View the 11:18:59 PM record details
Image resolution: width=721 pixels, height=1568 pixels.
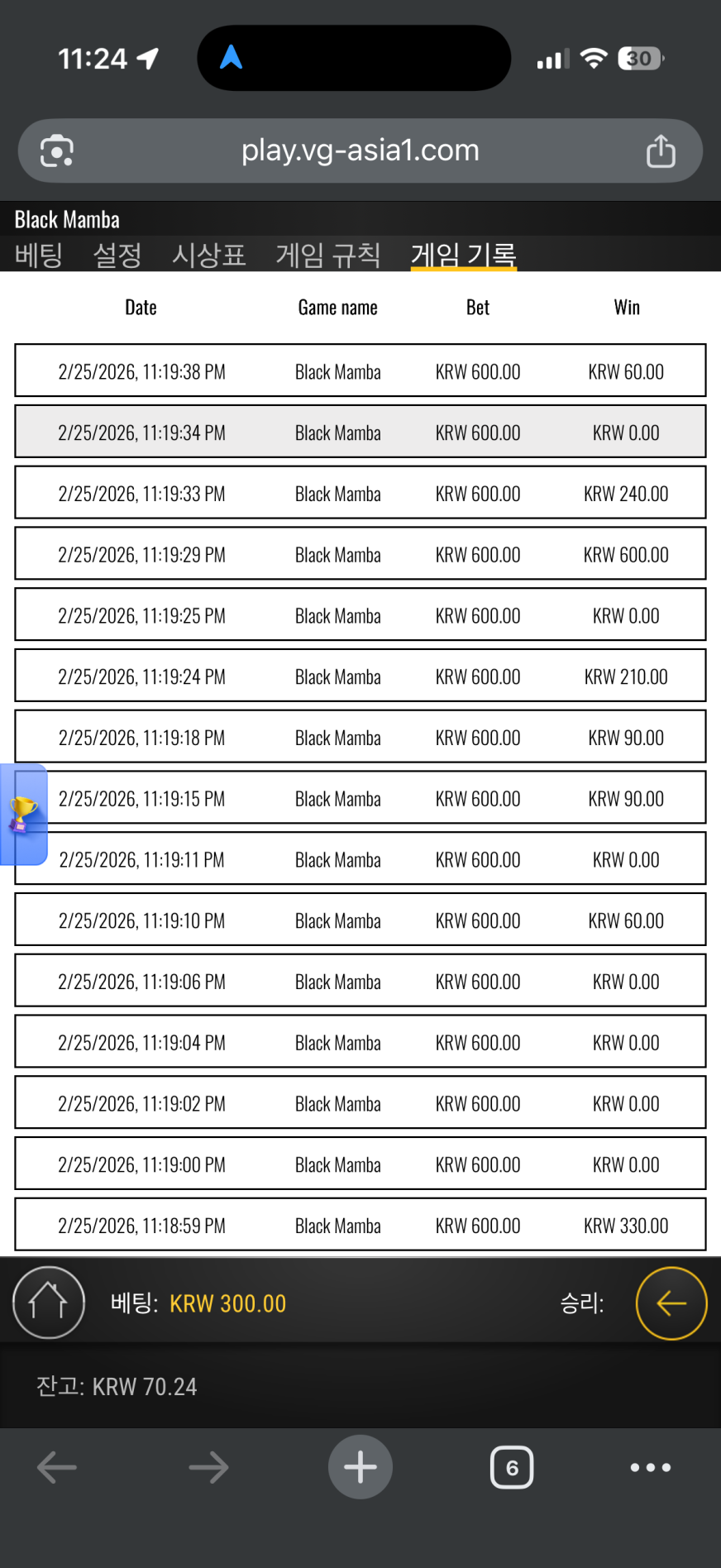[360, 1225]
